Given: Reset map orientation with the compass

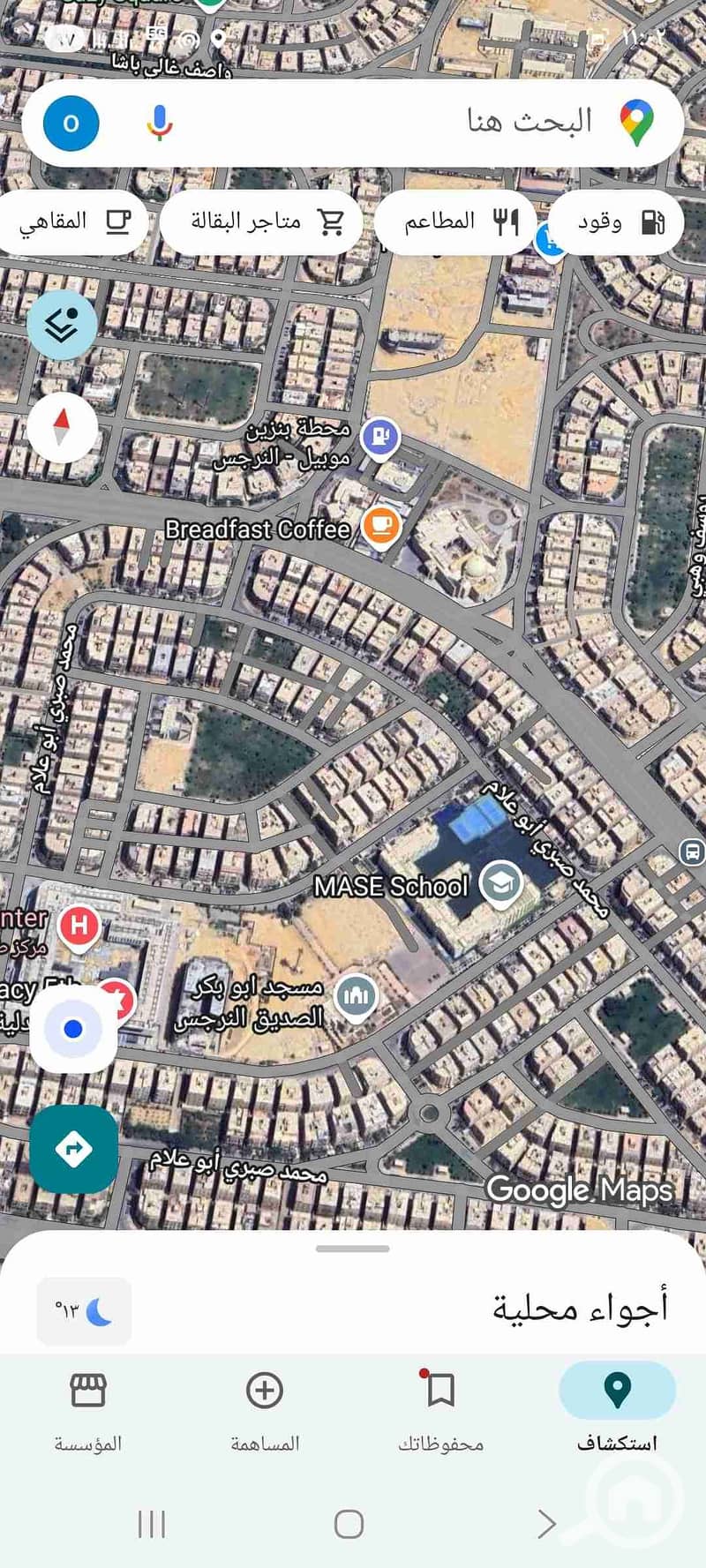Looking at the screenshot, I should pos(62,428).
